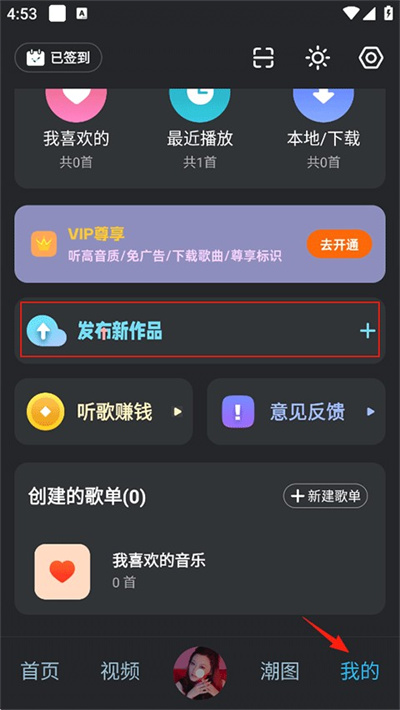Switch to the 首页 tab
The width and height of the screenshot is (400, 710).
click(40, 671)
